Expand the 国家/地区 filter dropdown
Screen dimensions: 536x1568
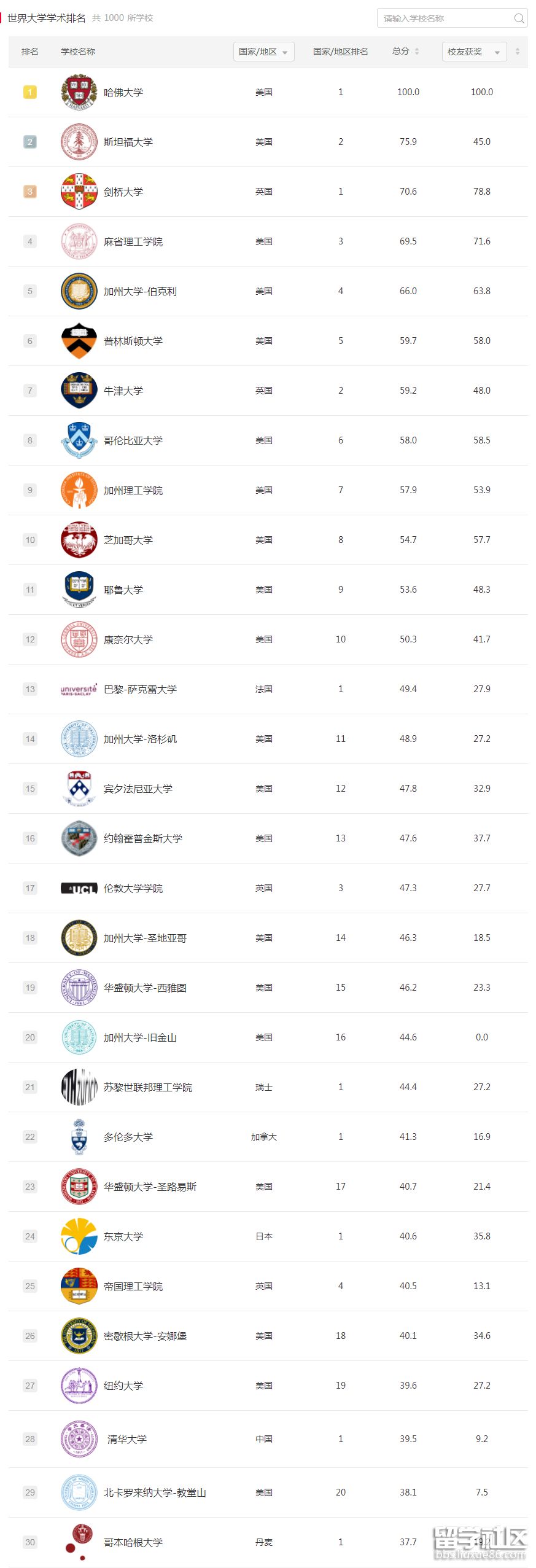[263, 52]
